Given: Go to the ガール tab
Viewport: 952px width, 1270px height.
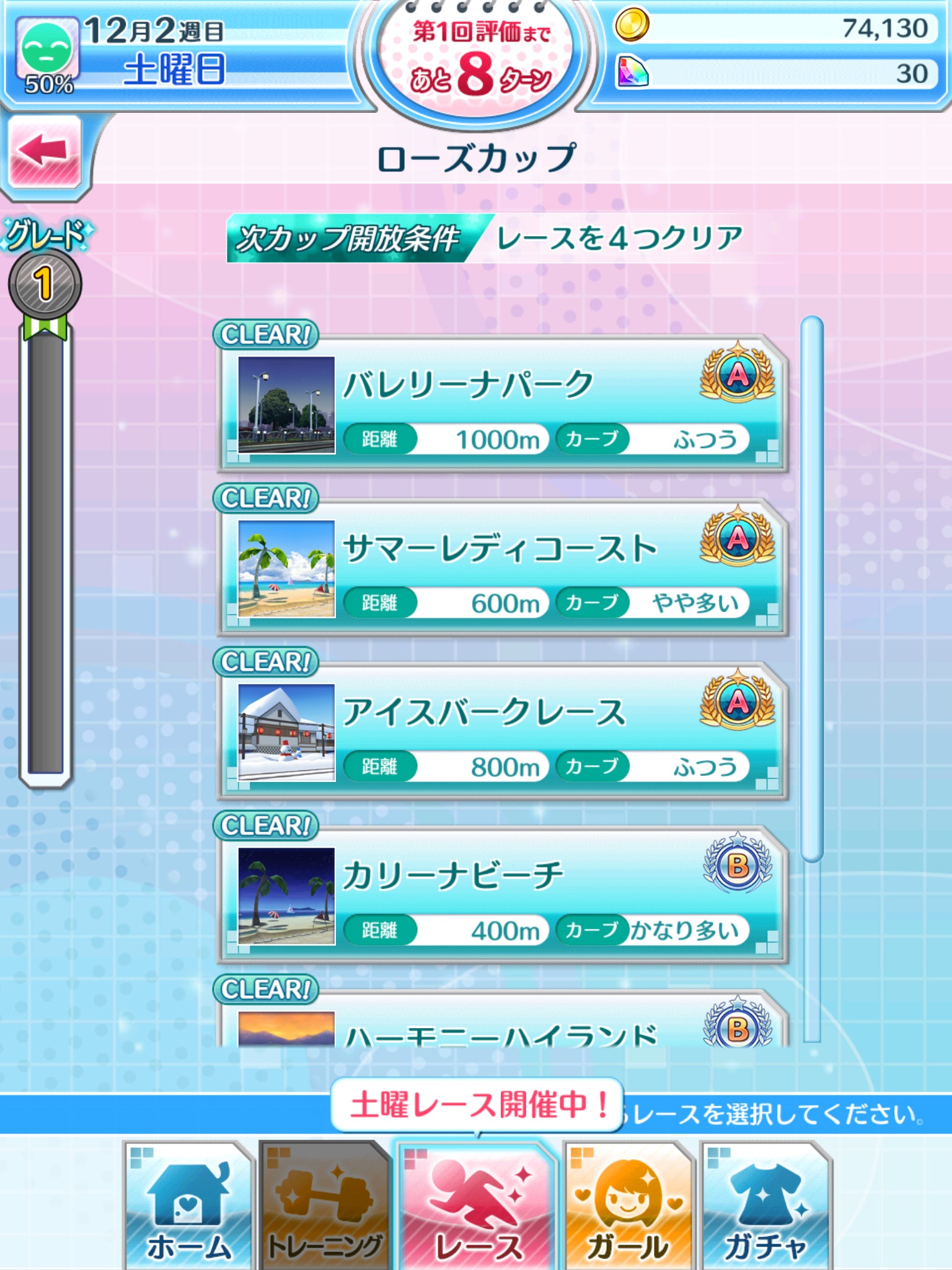Looking at the screenshot, I should tap(627, 1206).
